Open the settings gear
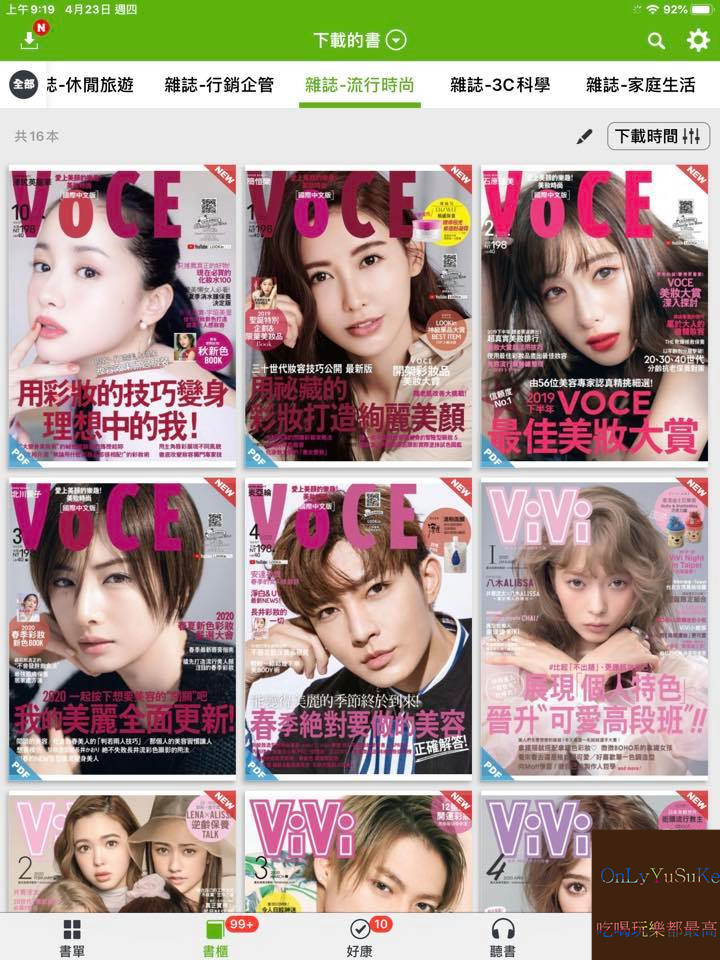 point(697,40)
